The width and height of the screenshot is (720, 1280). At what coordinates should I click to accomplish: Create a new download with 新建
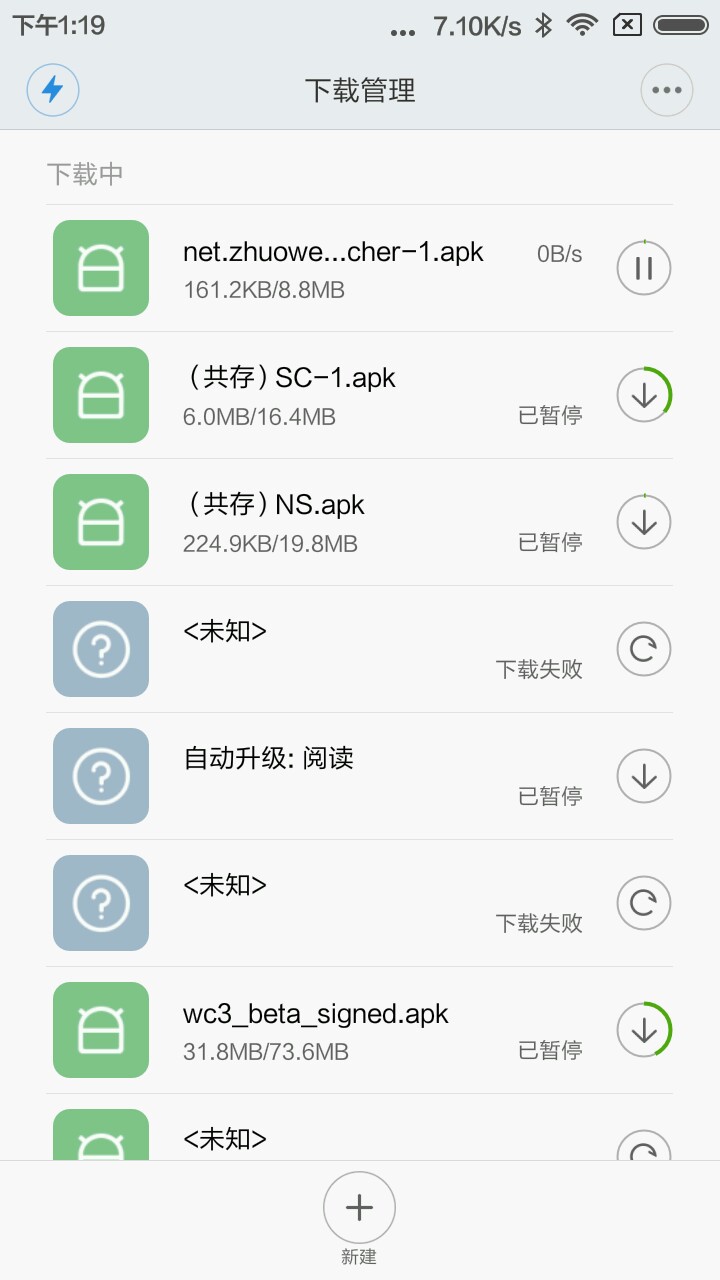point(359,1210)
